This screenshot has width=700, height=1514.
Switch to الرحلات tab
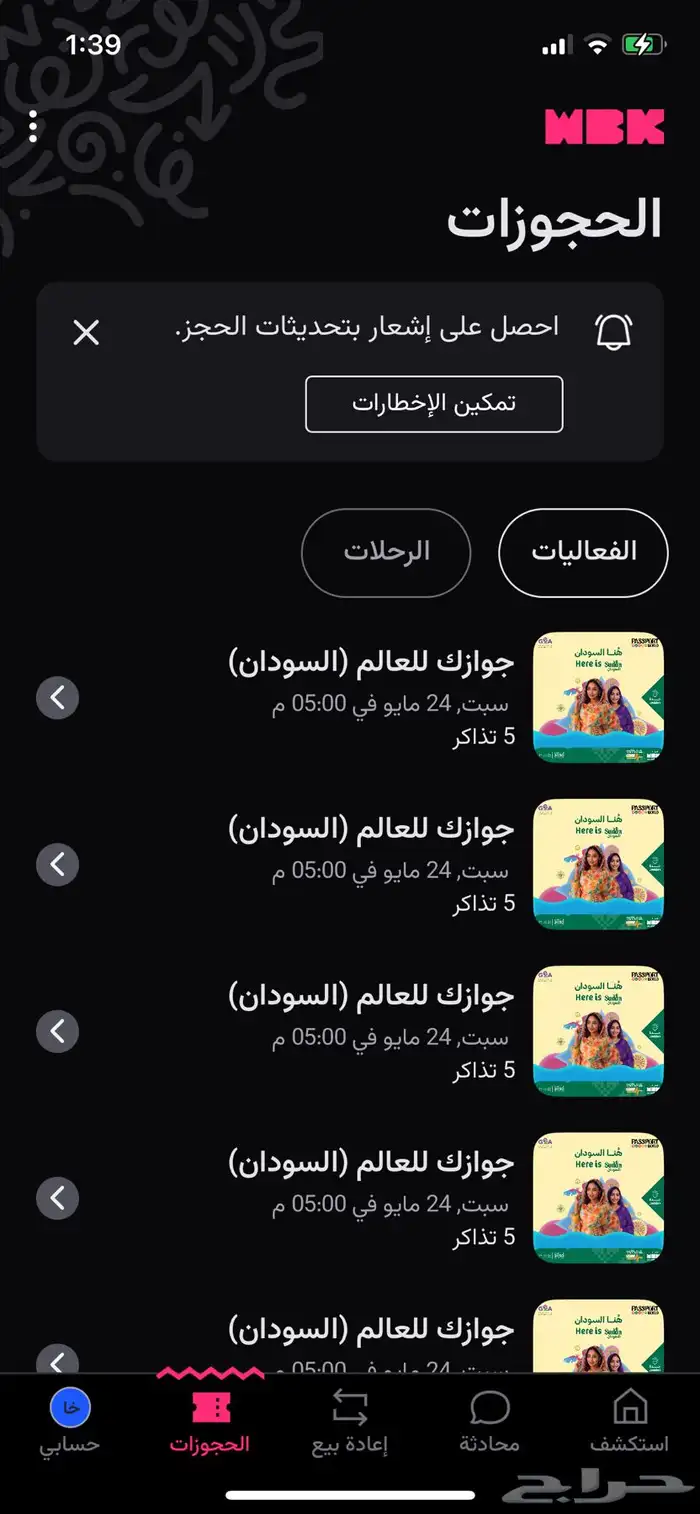pyautogui.click(x=386, y=552)
